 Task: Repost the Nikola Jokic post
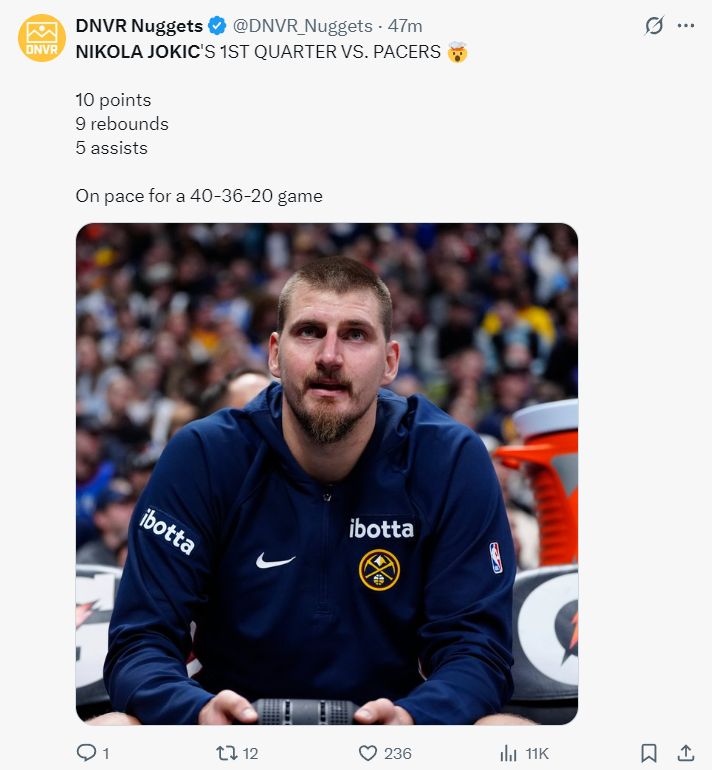[x=227, y=753]
